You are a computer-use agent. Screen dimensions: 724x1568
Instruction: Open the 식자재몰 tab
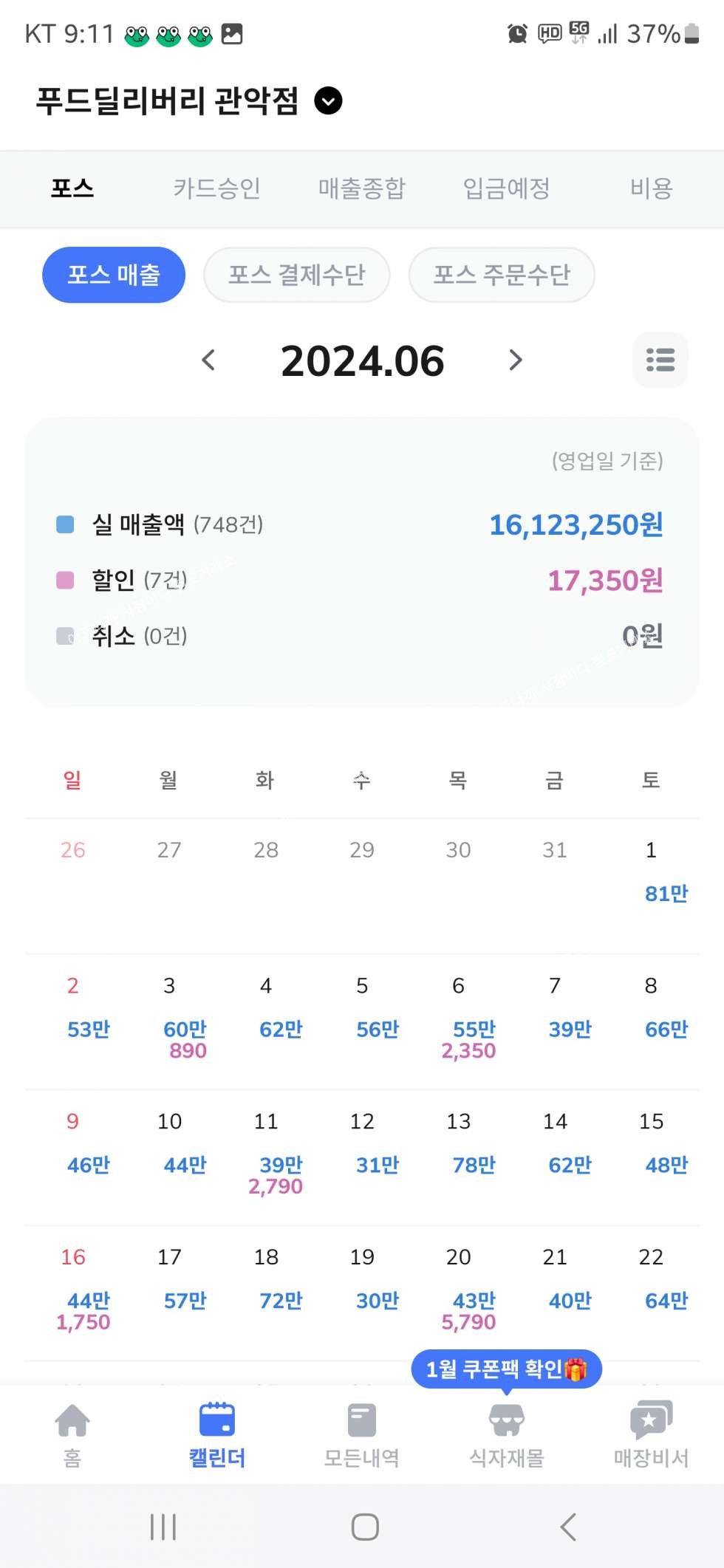click(x=506, y=1434)
